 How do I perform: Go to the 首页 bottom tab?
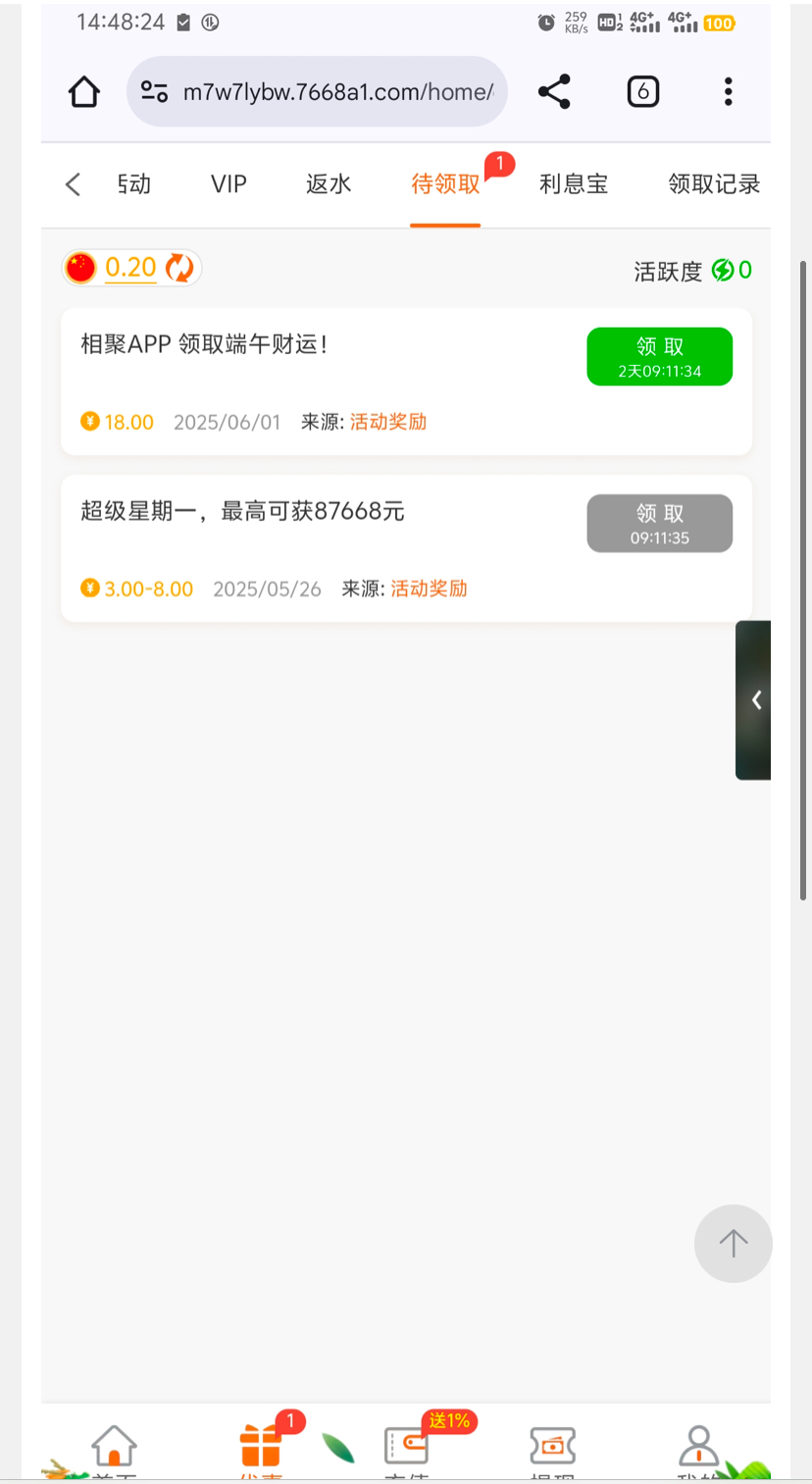pyautogui.click(x=114, y=1450)
